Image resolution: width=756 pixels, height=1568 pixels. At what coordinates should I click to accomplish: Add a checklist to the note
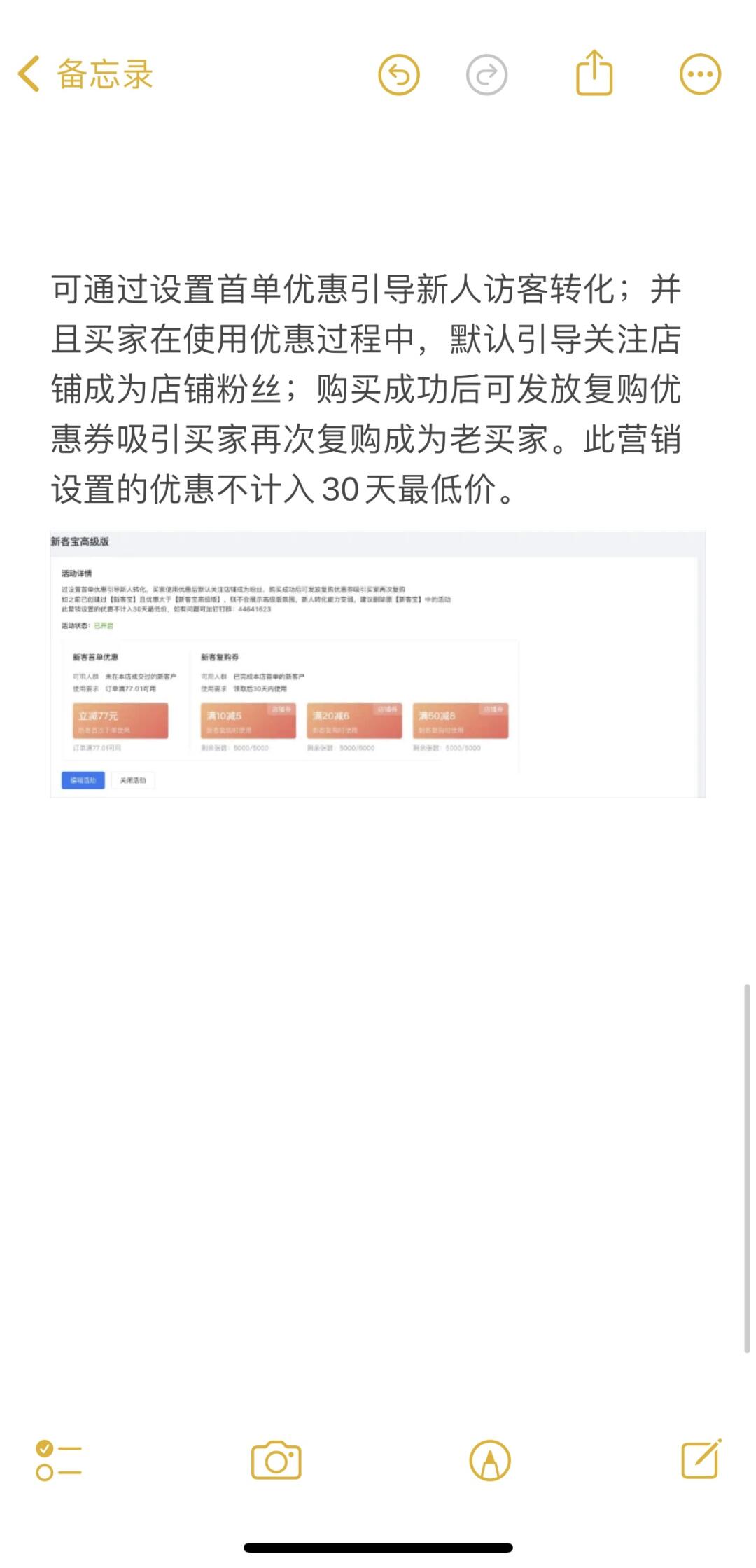pos(59,1460)
